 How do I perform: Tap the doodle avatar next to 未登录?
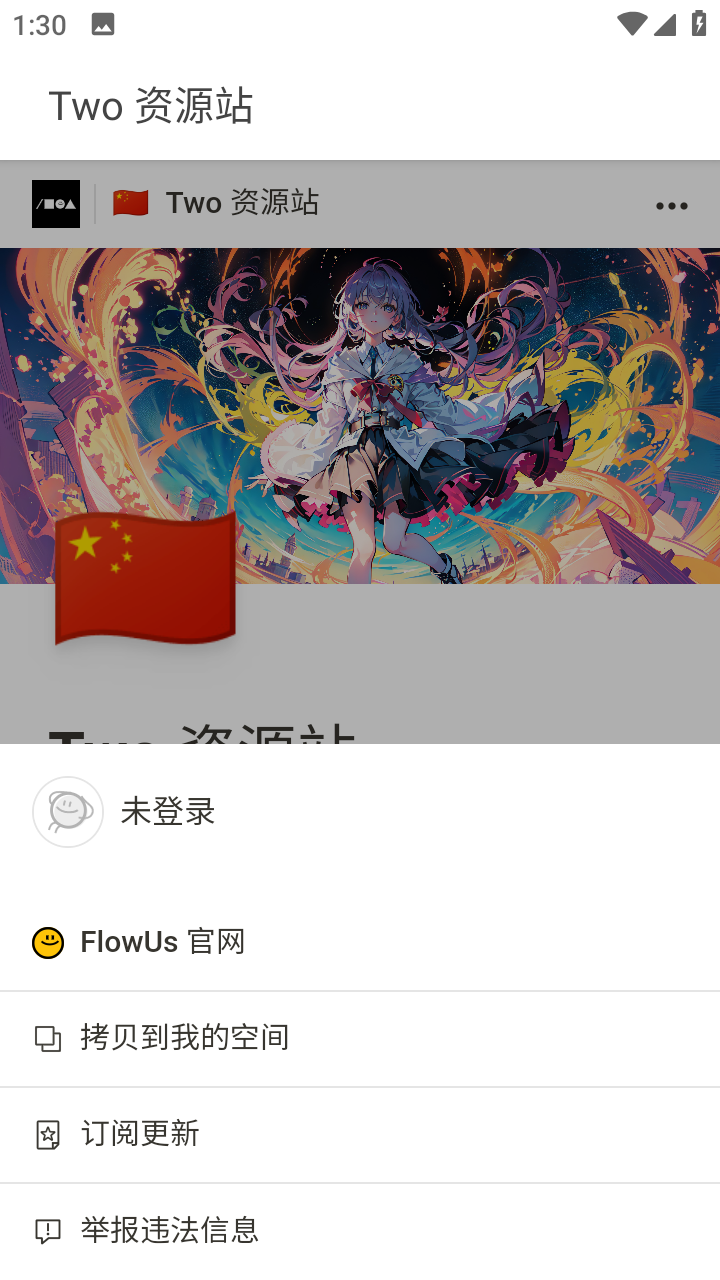coord(67,811)
